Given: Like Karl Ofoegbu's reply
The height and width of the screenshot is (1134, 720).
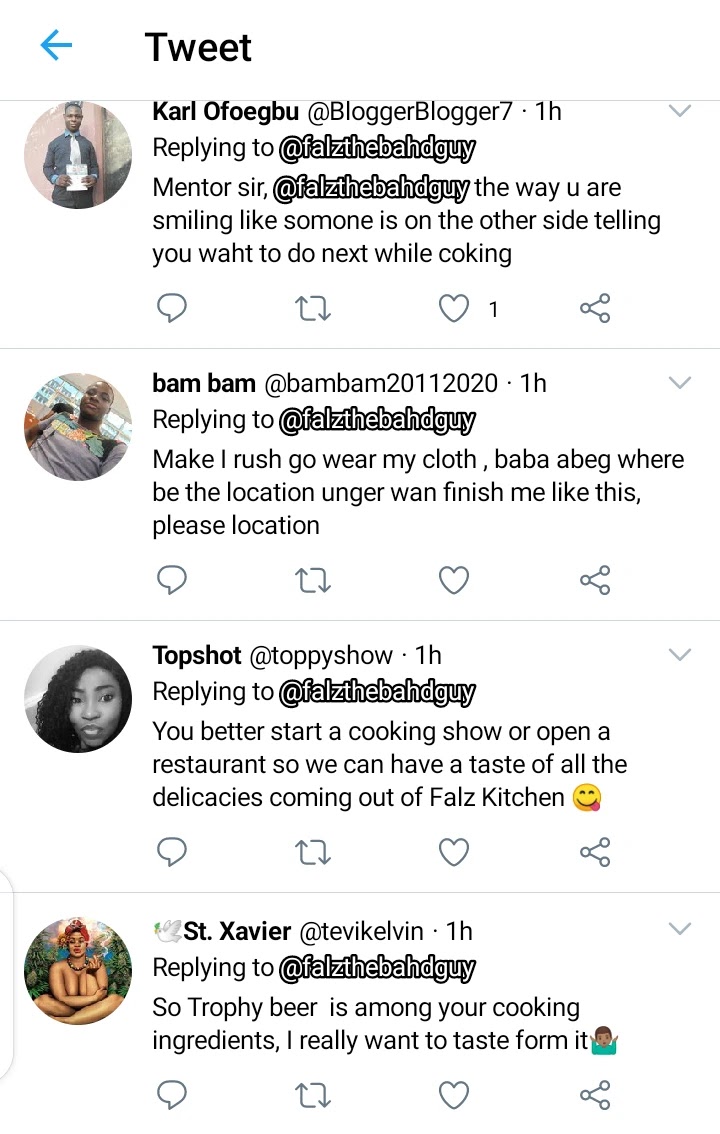Looking at the screenshot, I should coord(455,309).
